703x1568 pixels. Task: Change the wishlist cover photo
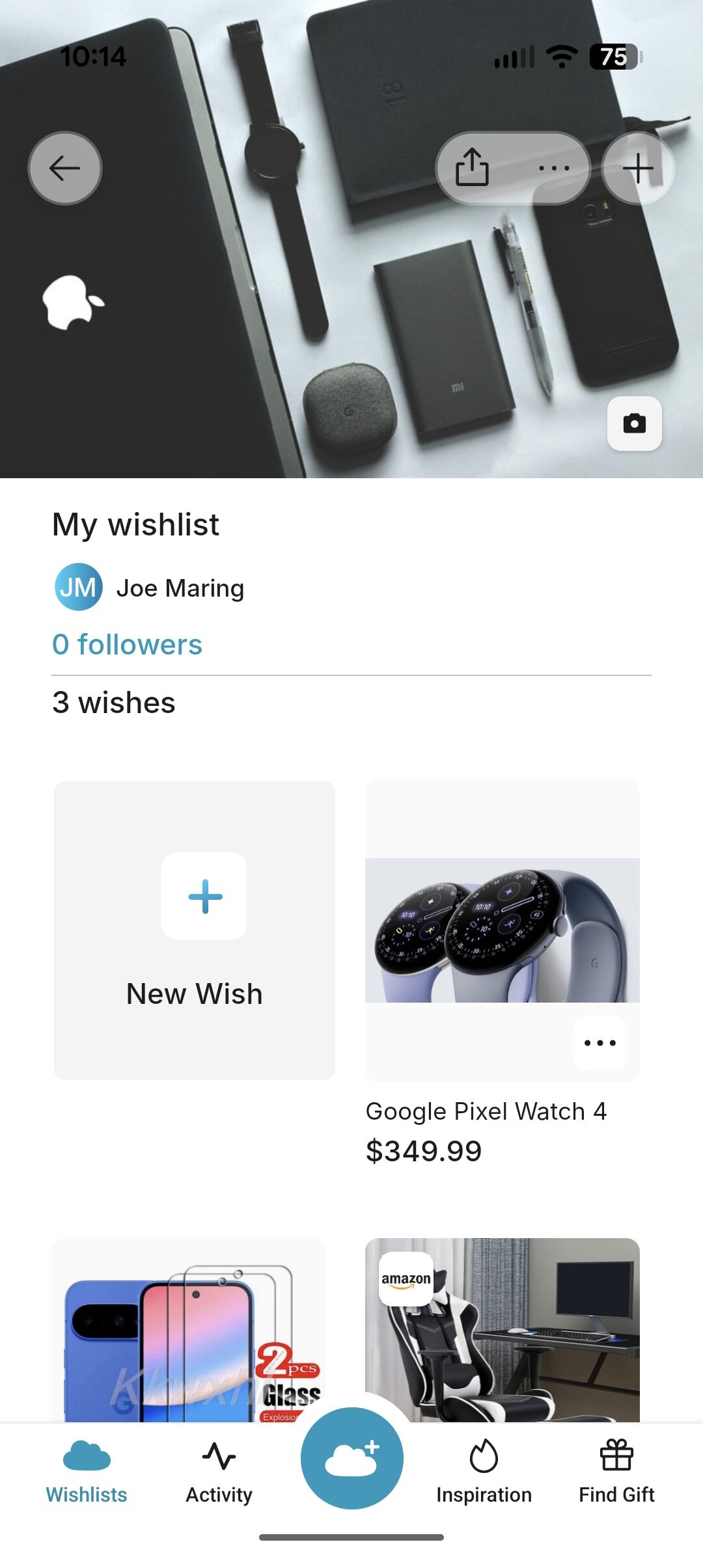634,424
